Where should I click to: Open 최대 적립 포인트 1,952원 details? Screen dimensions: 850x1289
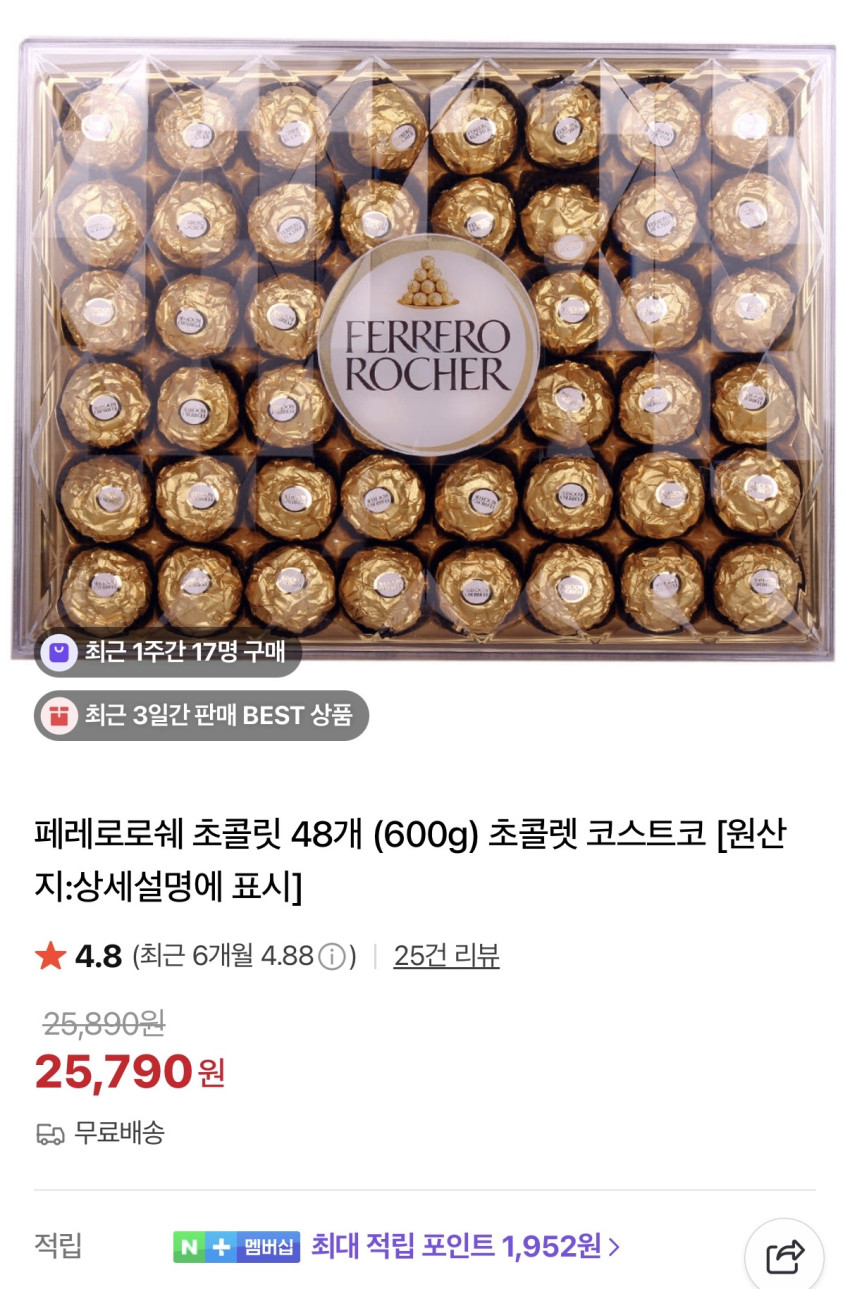click(x=465, y=1246)
